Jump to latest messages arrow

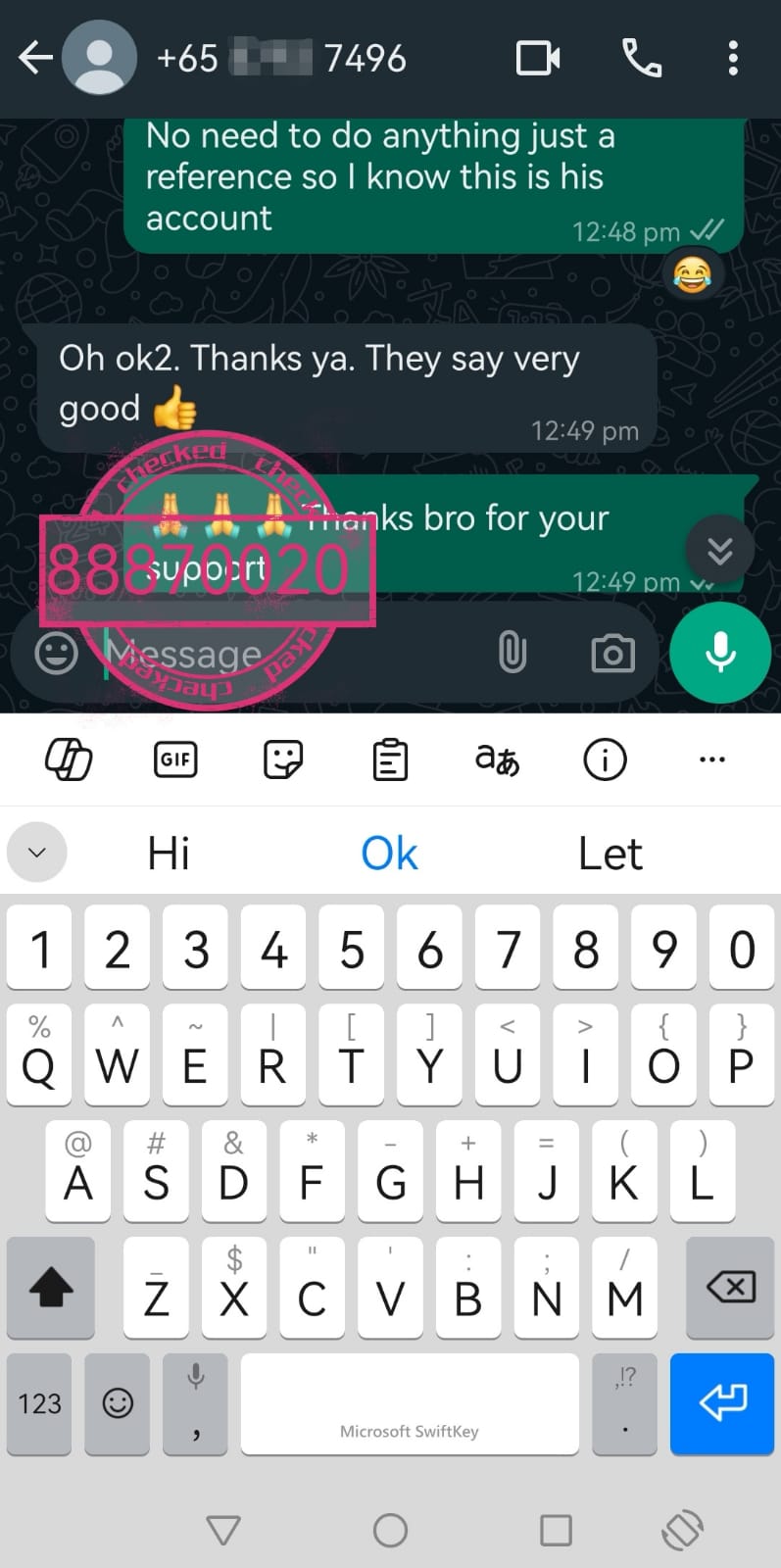pos(720,551)
